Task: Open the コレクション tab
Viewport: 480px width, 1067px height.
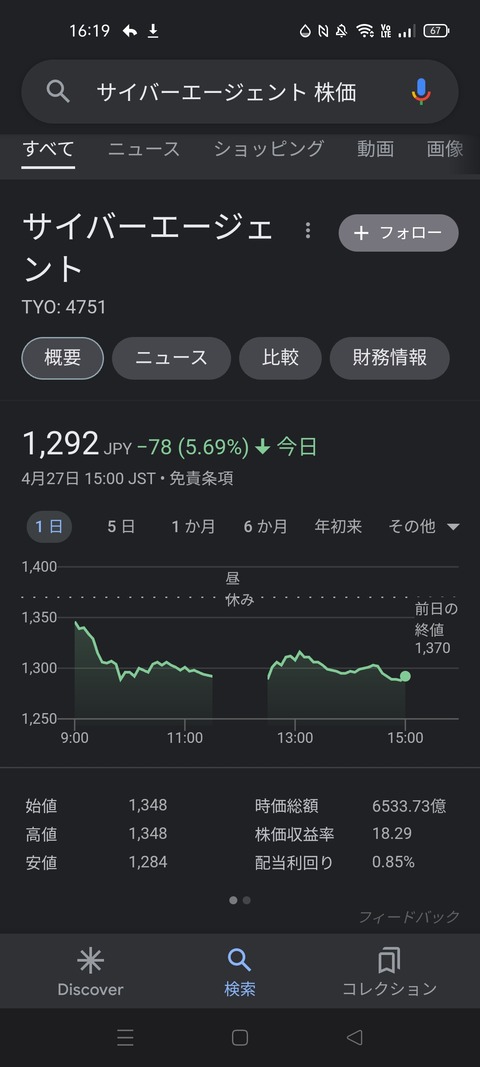Action: pos(389,971)
